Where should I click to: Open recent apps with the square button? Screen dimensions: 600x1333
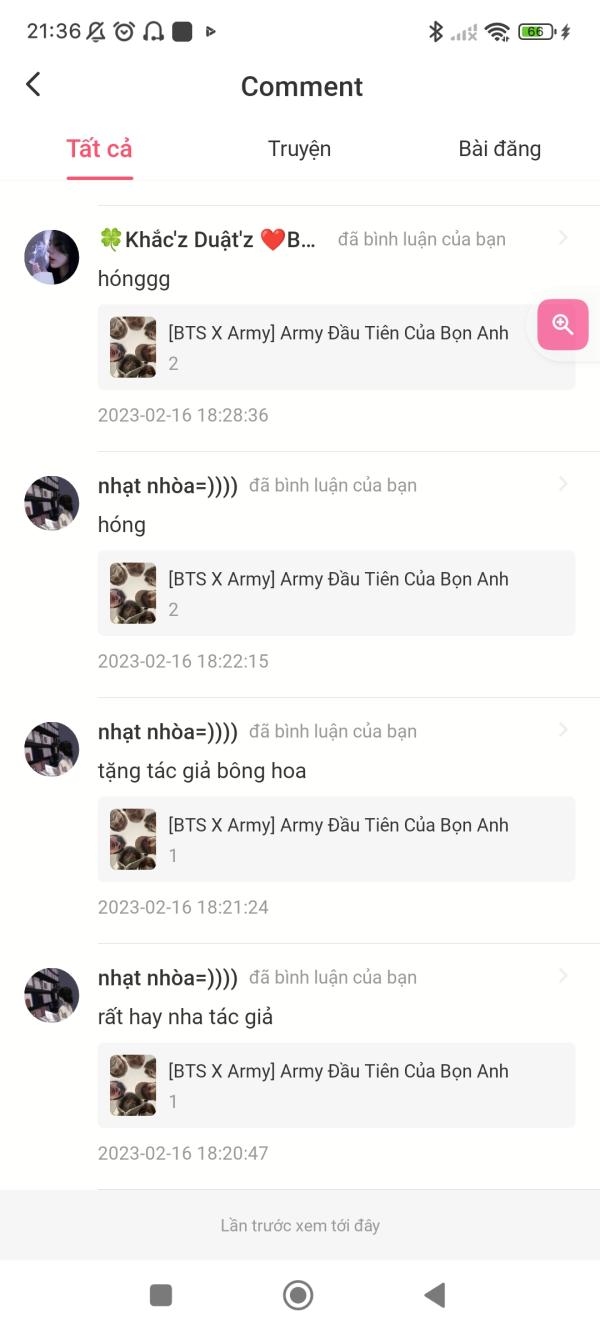[161, 1295]
